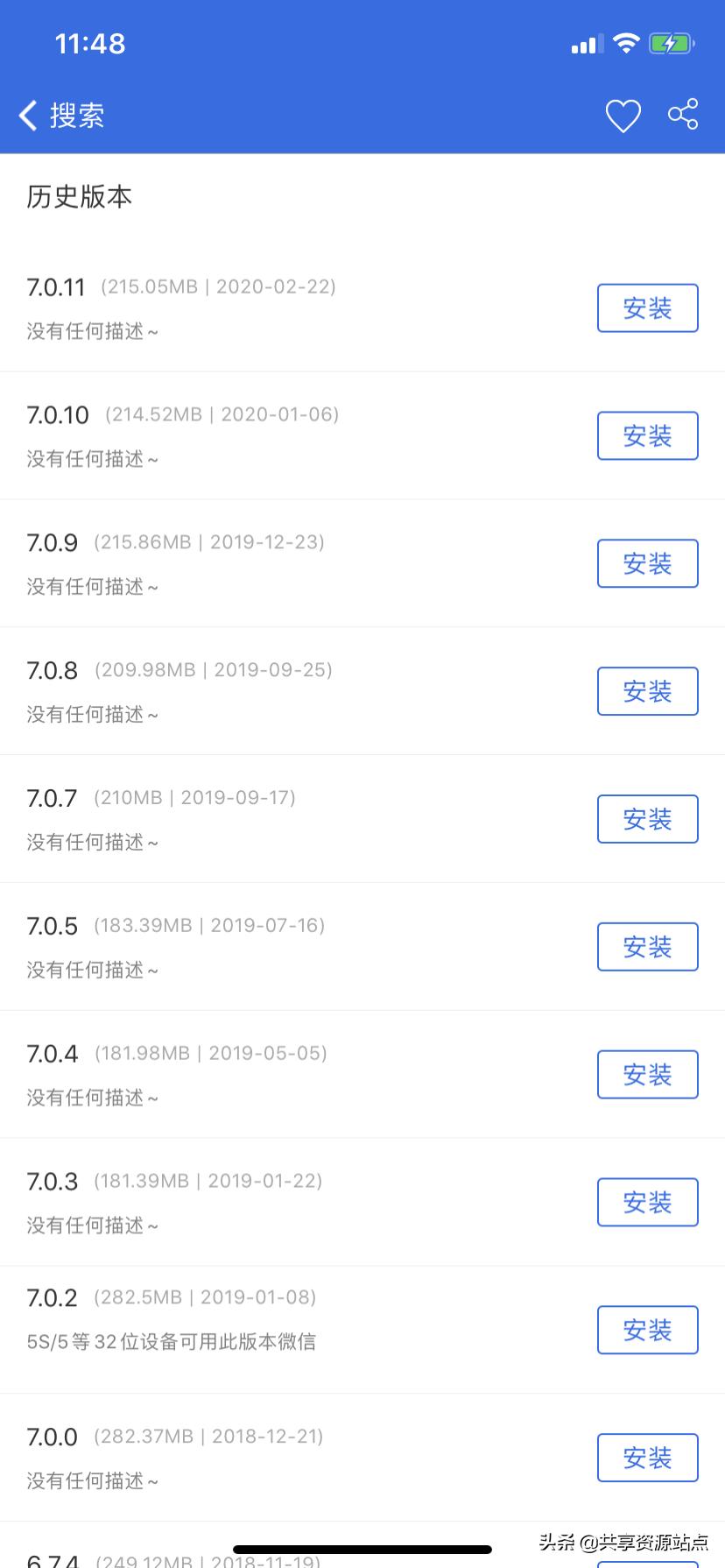Install version 7.0.10
The width and height of the screenshot is (725, 1568).
tap(647, 436)
